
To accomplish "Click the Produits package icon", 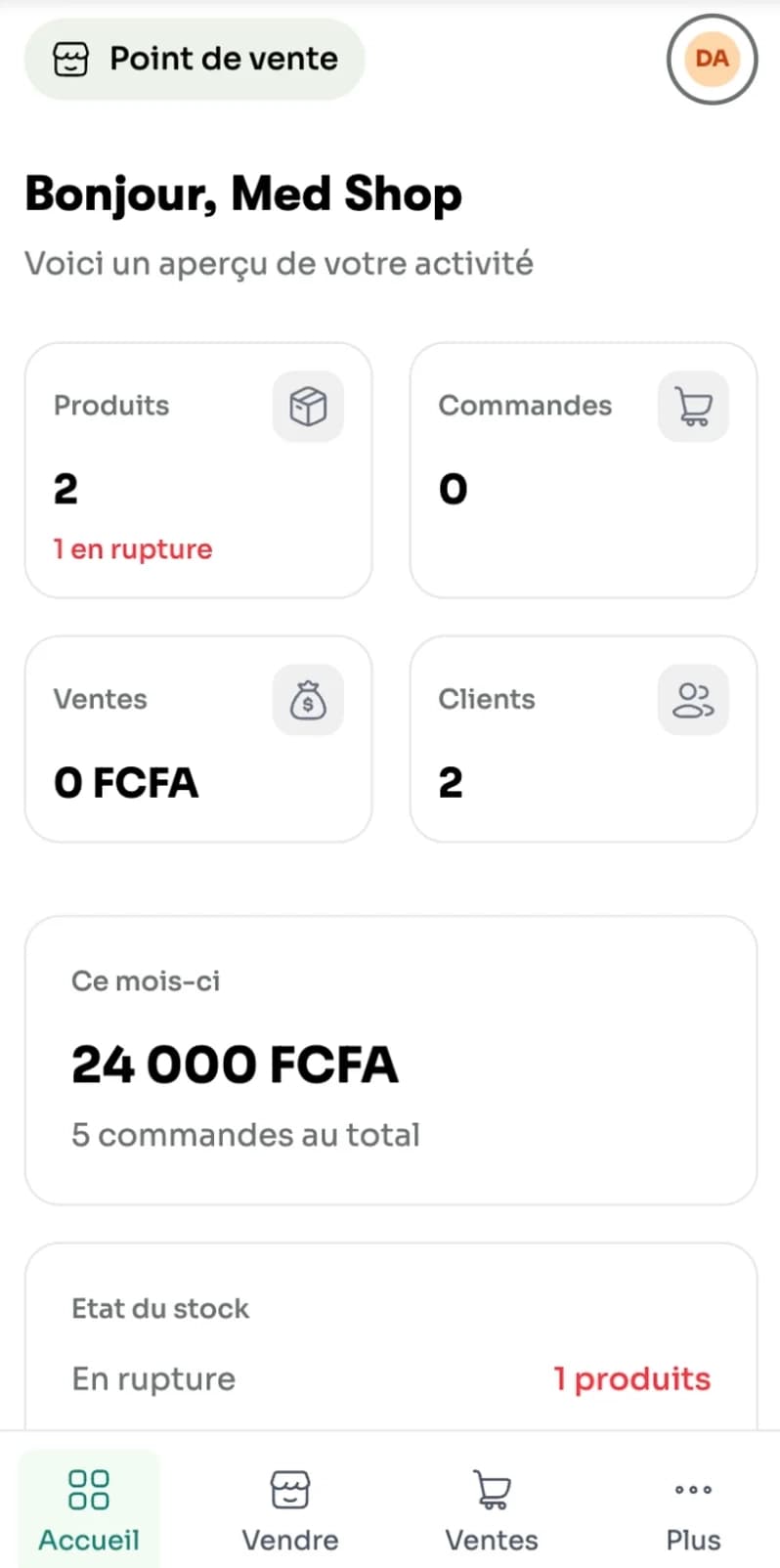I will point(308,407).
